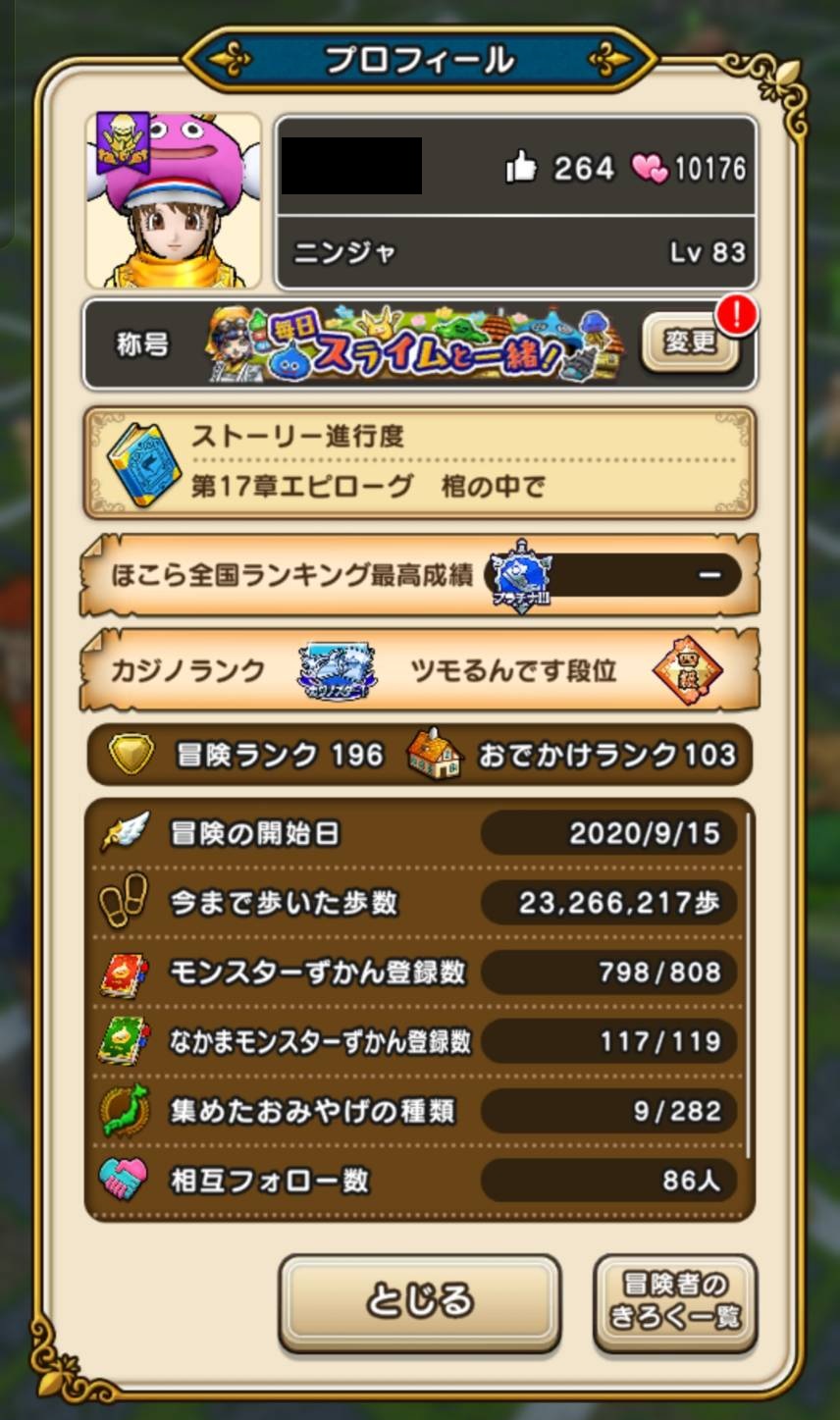Close the profile with とじる
840x1420 pixels.
(x=420, y=1301)
